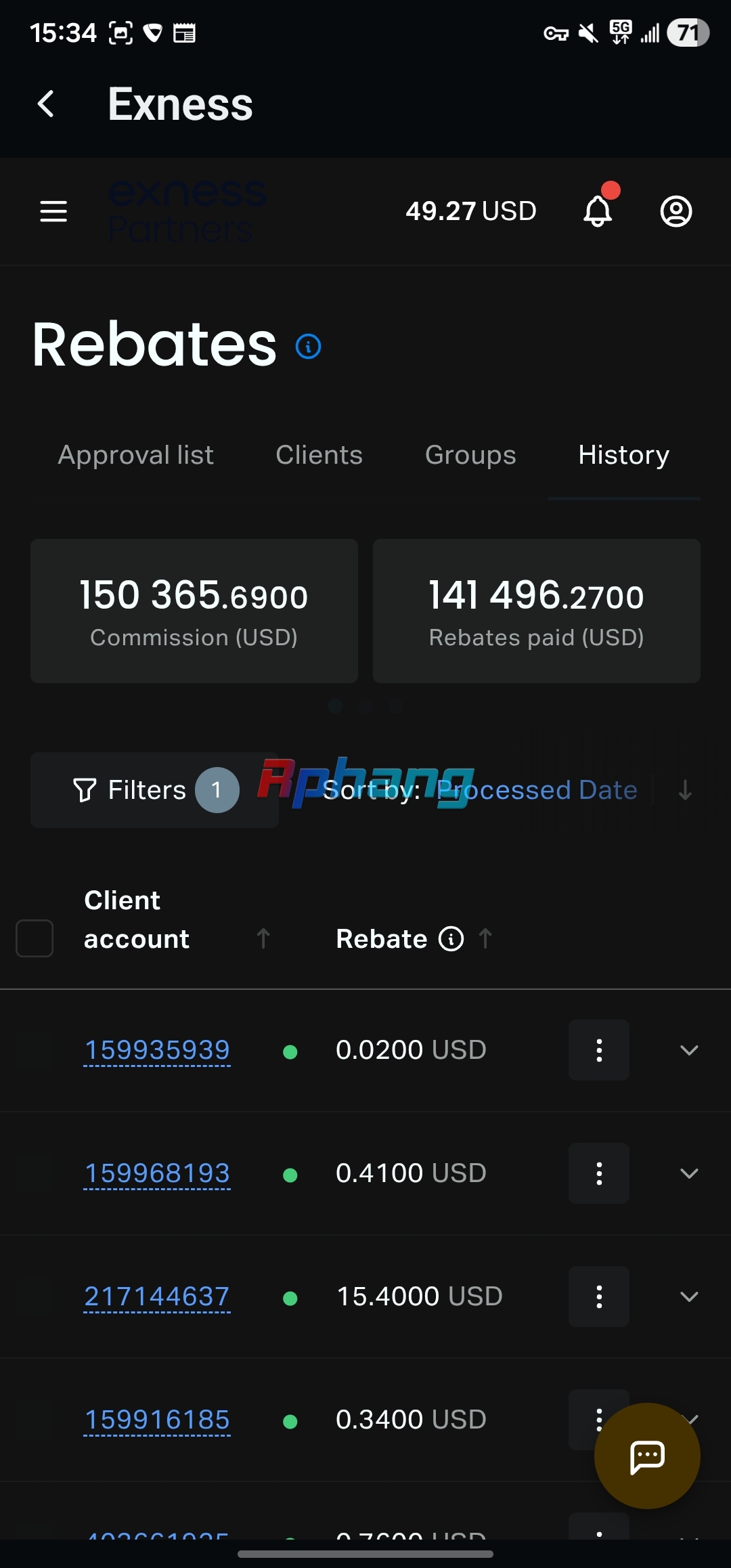This screenshot has height=1568, width=731.
Task: View the Rebates info icon
Action: (x=309, y=347)
